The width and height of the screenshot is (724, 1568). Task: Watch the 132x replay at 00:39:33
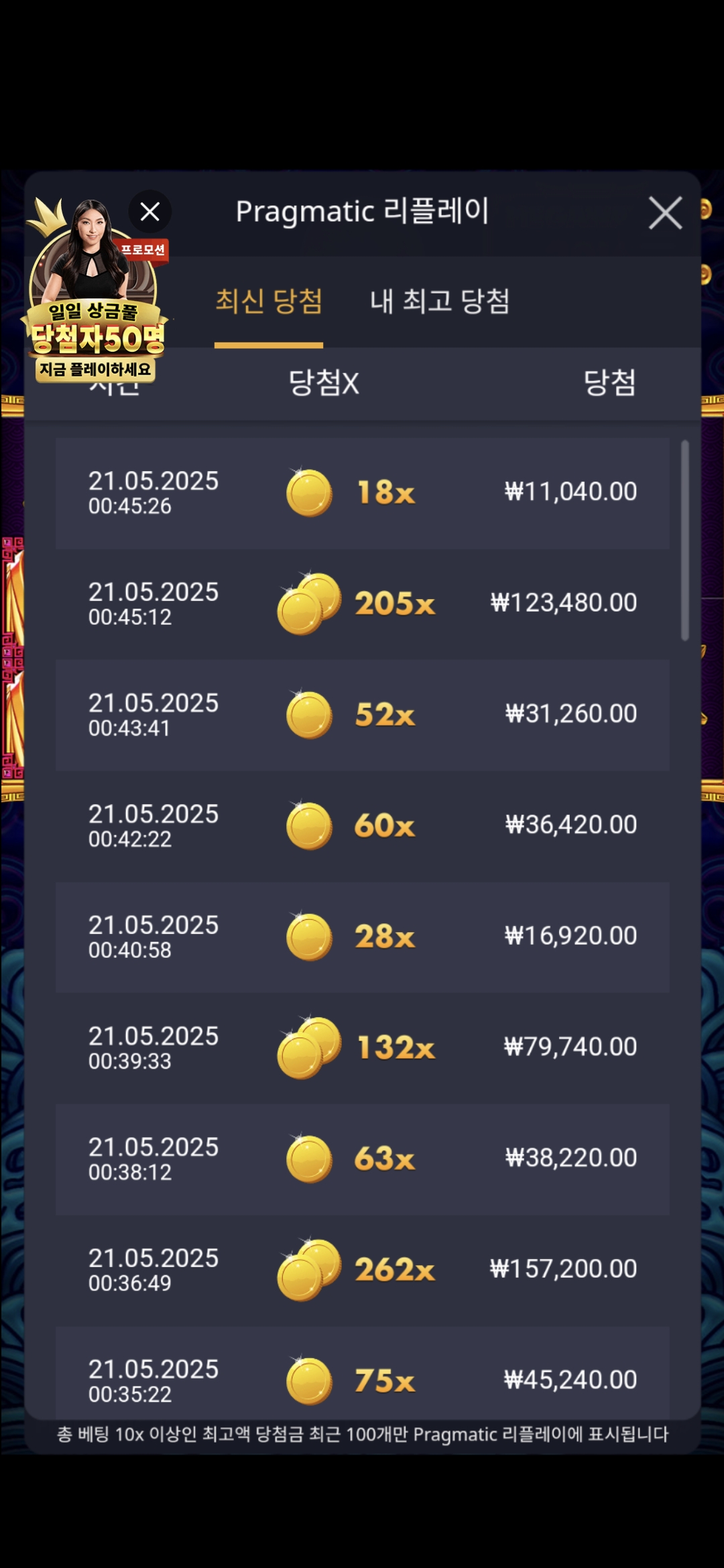(362, 1047)
